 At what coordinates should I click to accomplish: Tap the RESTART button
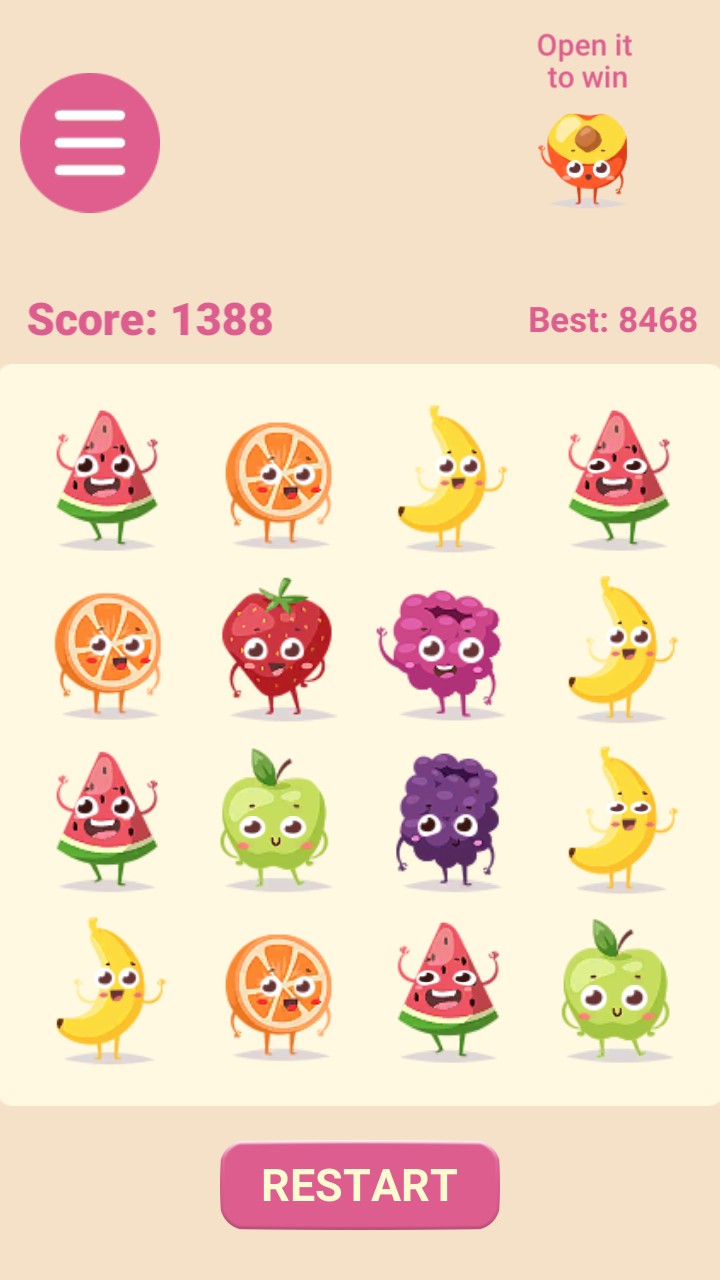pyautogui.click(x=359, y=1185)
